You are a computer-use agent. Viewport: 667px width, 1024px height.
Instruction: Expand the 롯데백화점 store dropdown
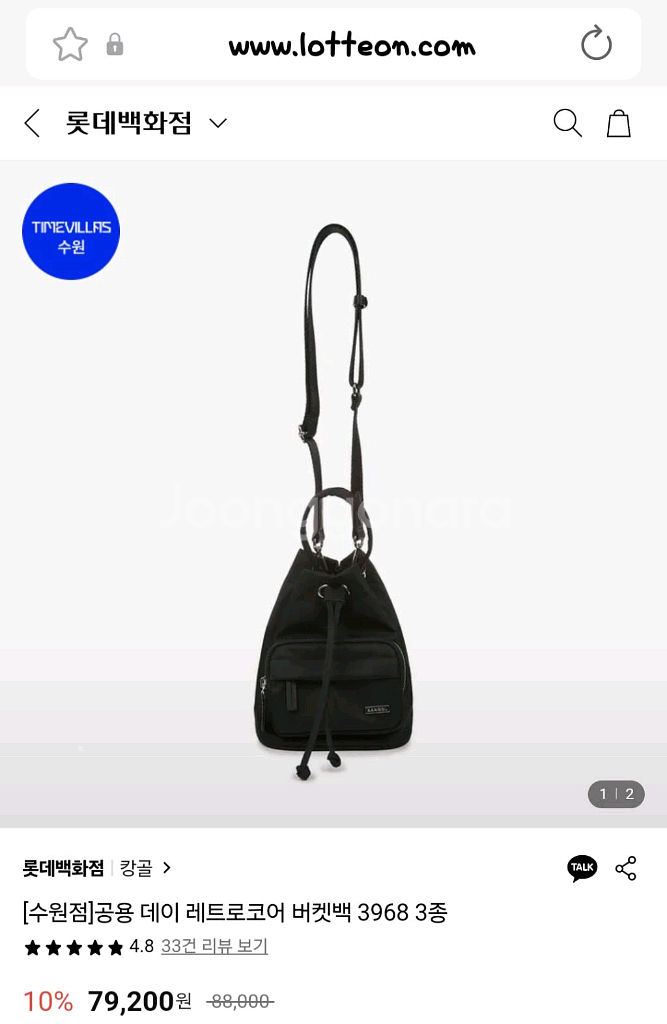tap(217, 123)
